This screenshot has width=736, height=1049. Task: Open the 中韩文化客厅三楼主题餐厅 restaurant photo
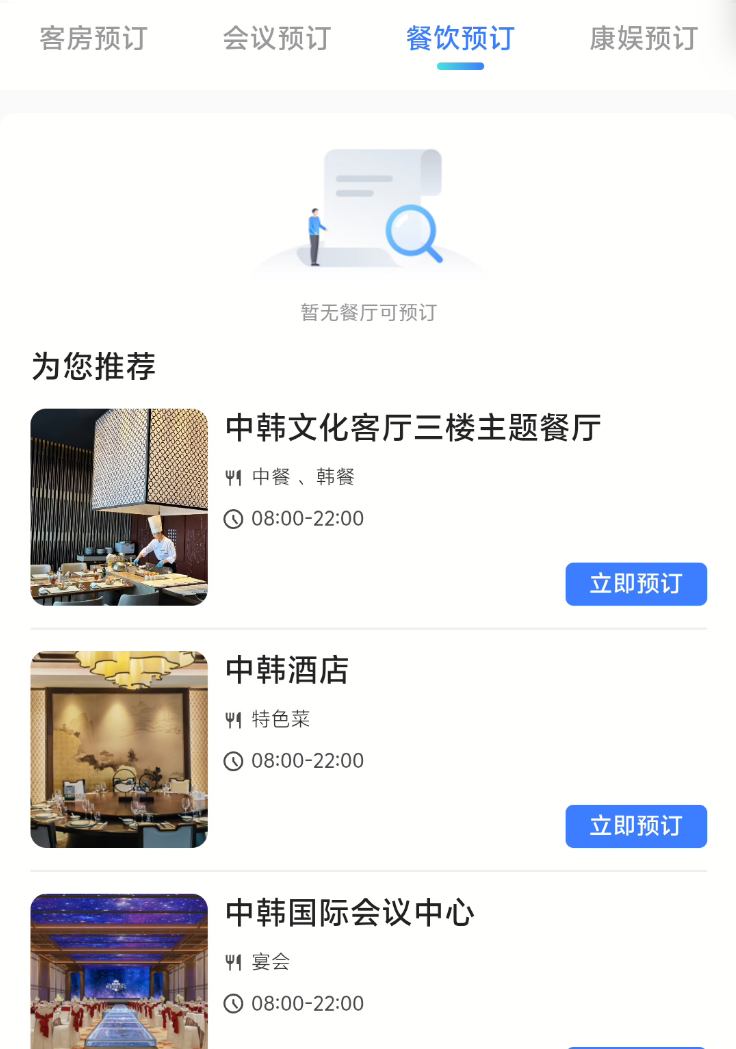coord(119,507)
